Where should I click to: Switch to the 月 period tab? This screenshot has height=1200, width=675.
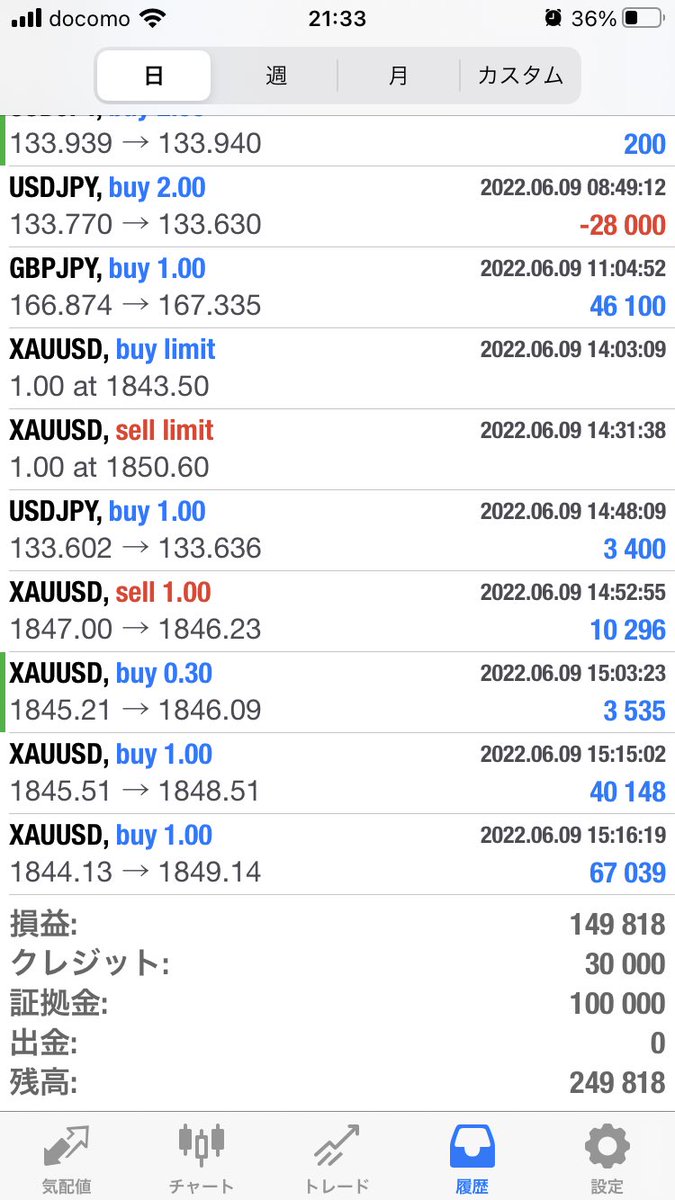click(x=398, y=75)
